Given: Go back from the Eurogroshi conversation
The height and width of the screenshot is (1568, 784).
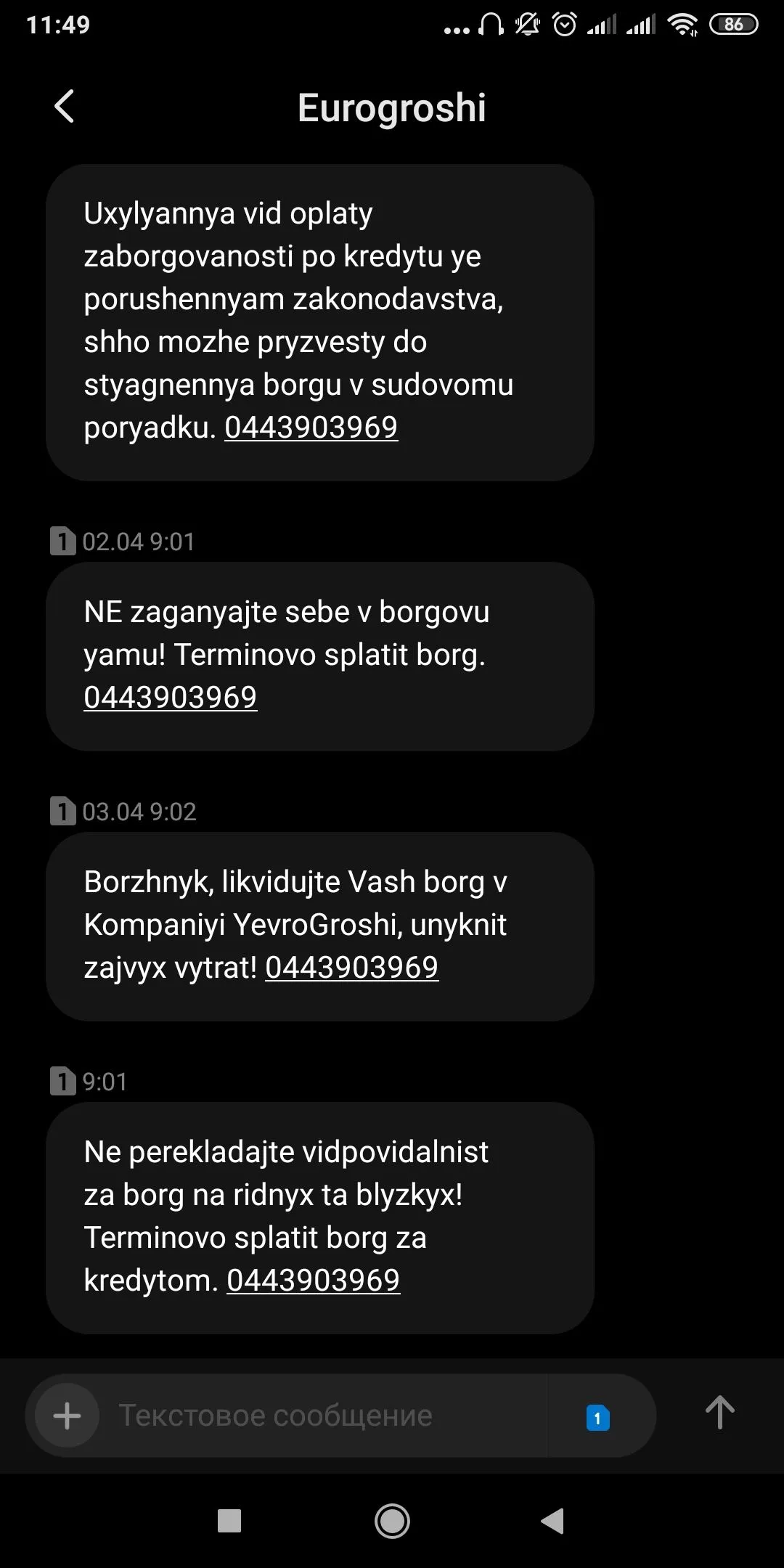Looking at the screenshot, I should pyautogui.click(x=65, y=107).
